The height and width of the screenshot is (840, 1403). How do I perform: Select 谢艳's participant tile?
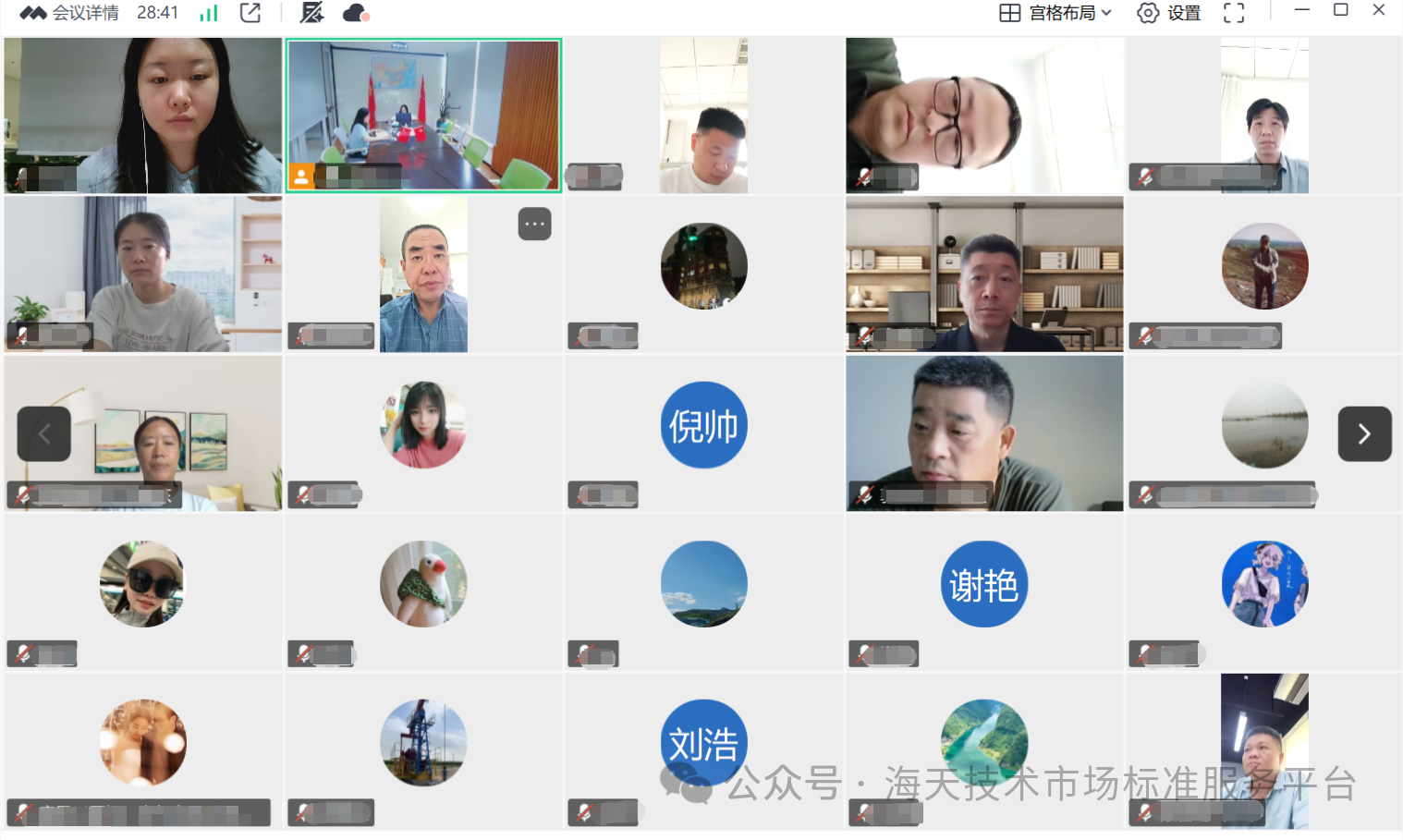pos(983,584)
